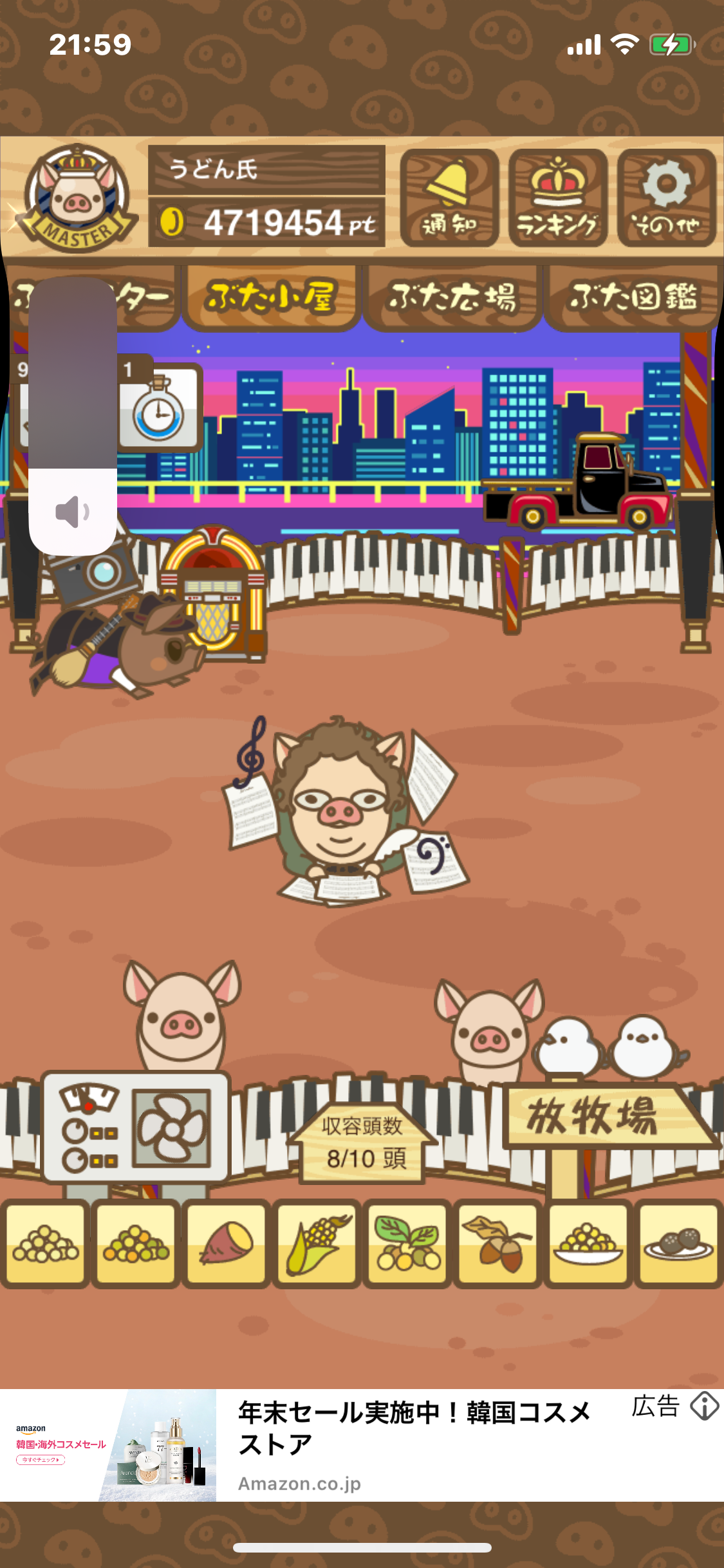
Task: Tap the composer pig in the field
Action: (344, 812)
